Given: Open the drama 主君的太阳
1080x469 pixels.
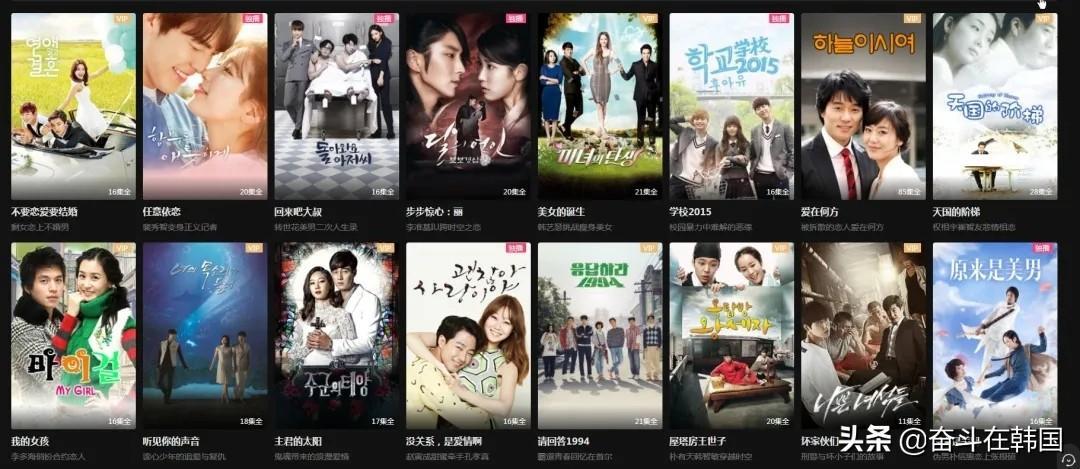Looking at the screenshot, I should 336,335.
